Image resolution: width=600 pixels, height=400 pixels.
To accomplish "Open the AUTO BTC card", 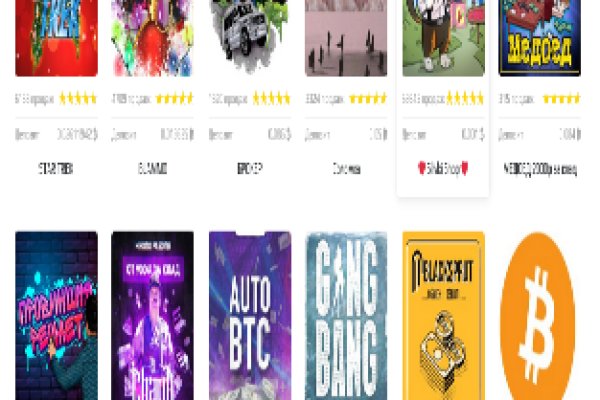I will point(250,315).
